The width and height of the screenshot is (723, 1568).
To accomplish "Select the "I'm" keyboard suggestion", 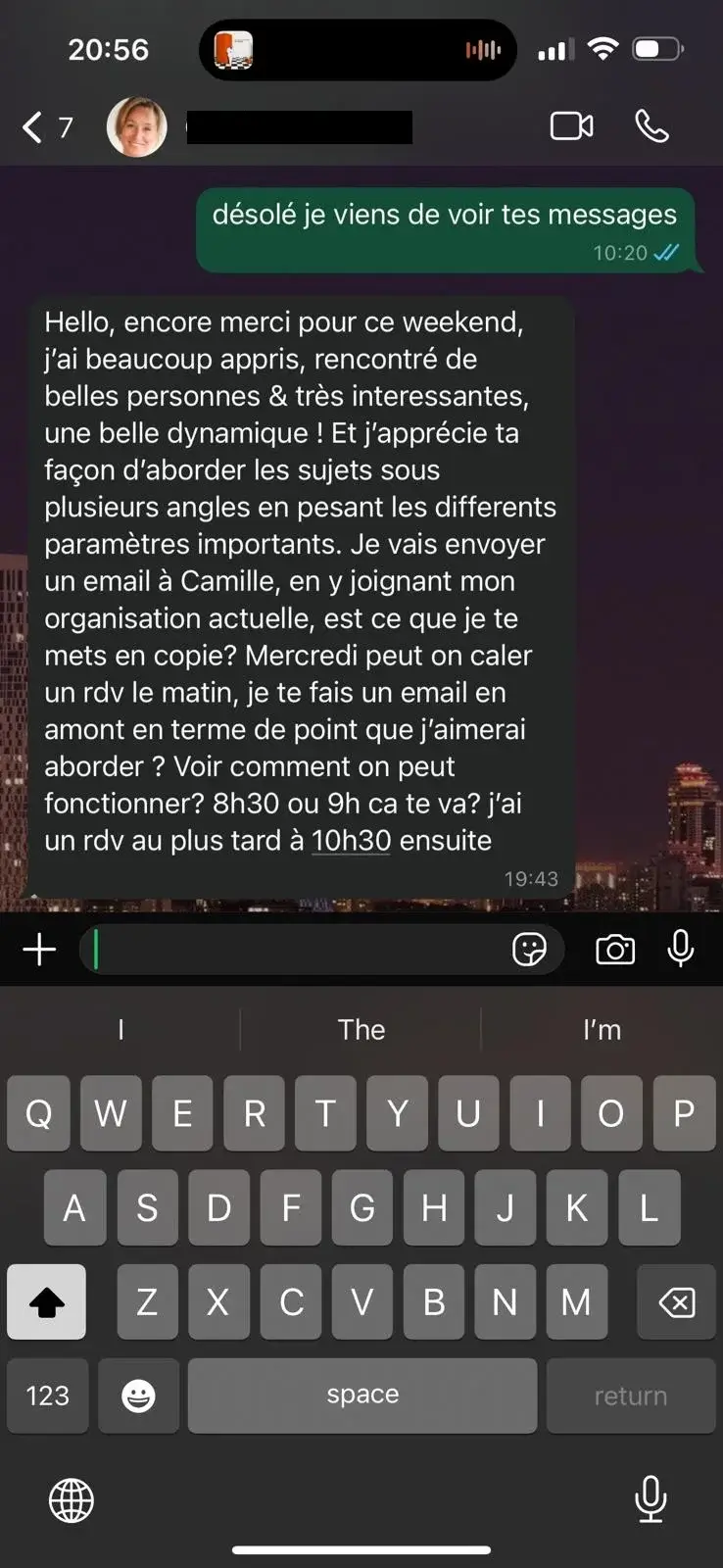I will pos(602,1030).
